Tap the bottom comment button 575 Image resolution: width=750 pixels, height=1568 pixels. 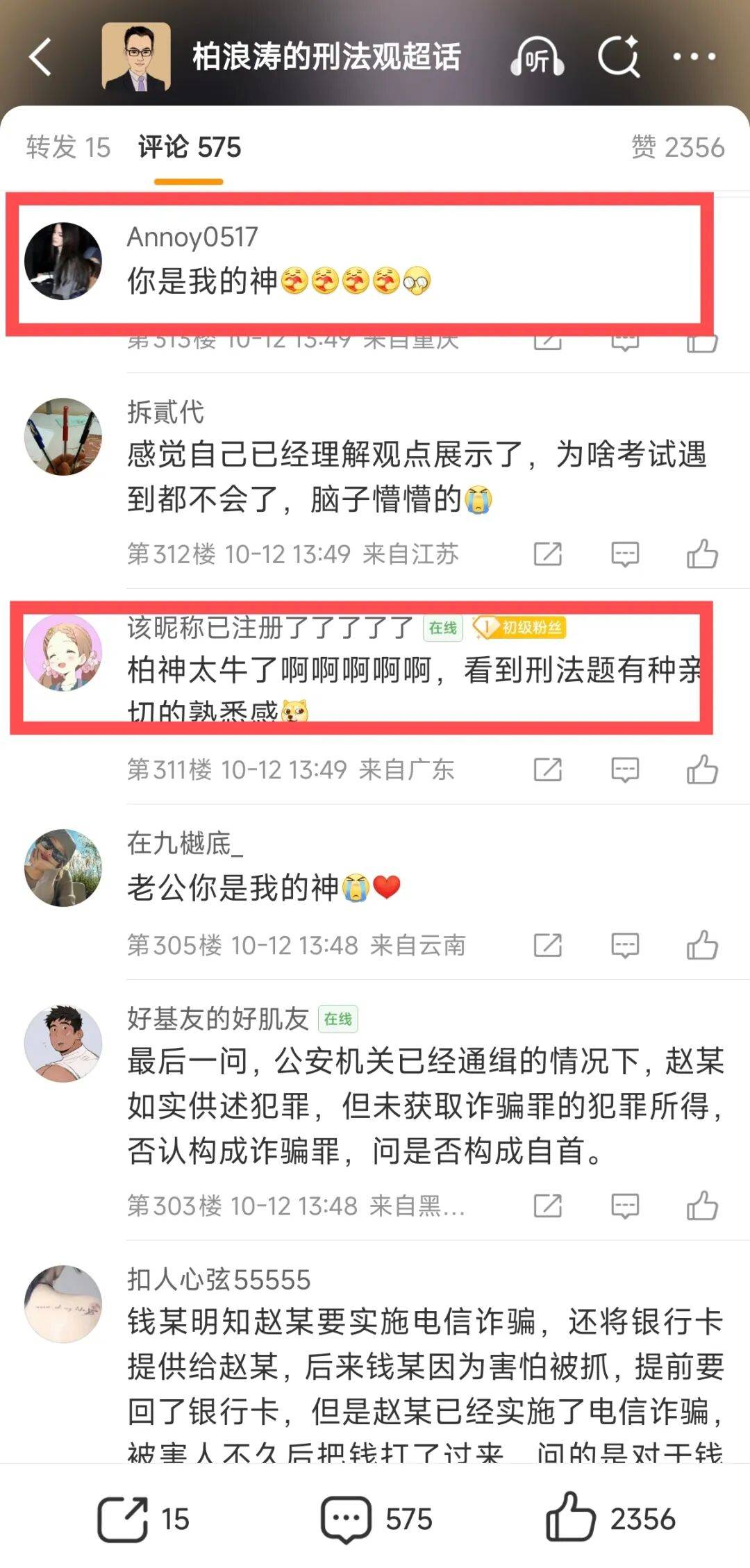tap(376, 1519)
